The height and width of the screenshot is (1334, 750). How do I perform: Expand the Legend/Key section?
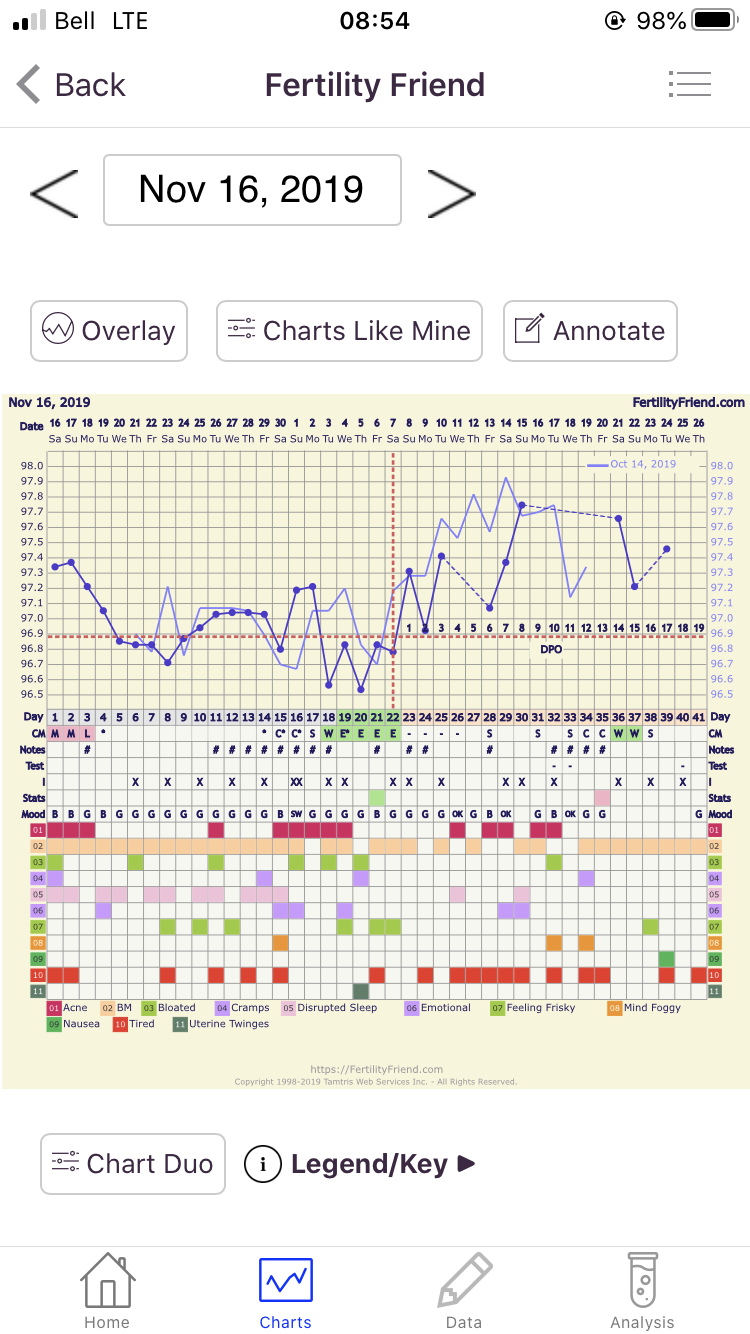(361, 1164)
